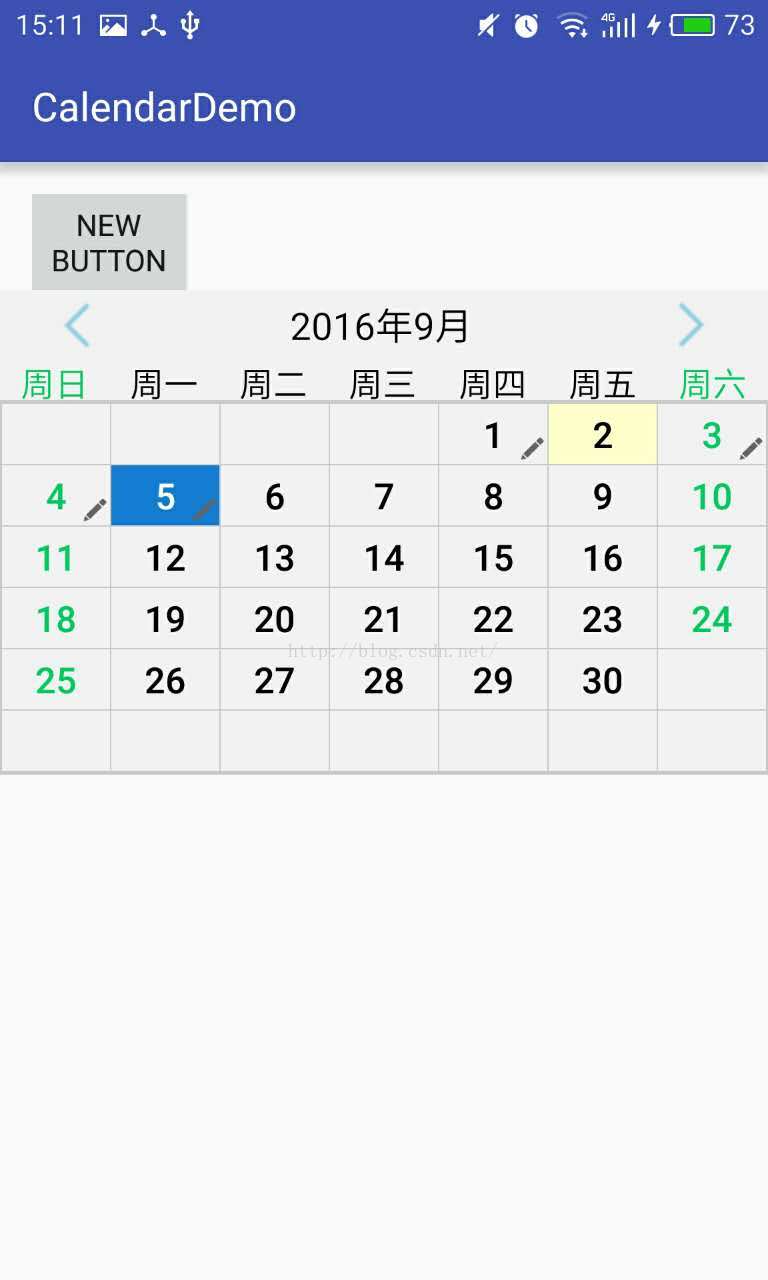Pick Sunday the 4th

[x=56, y=496]
